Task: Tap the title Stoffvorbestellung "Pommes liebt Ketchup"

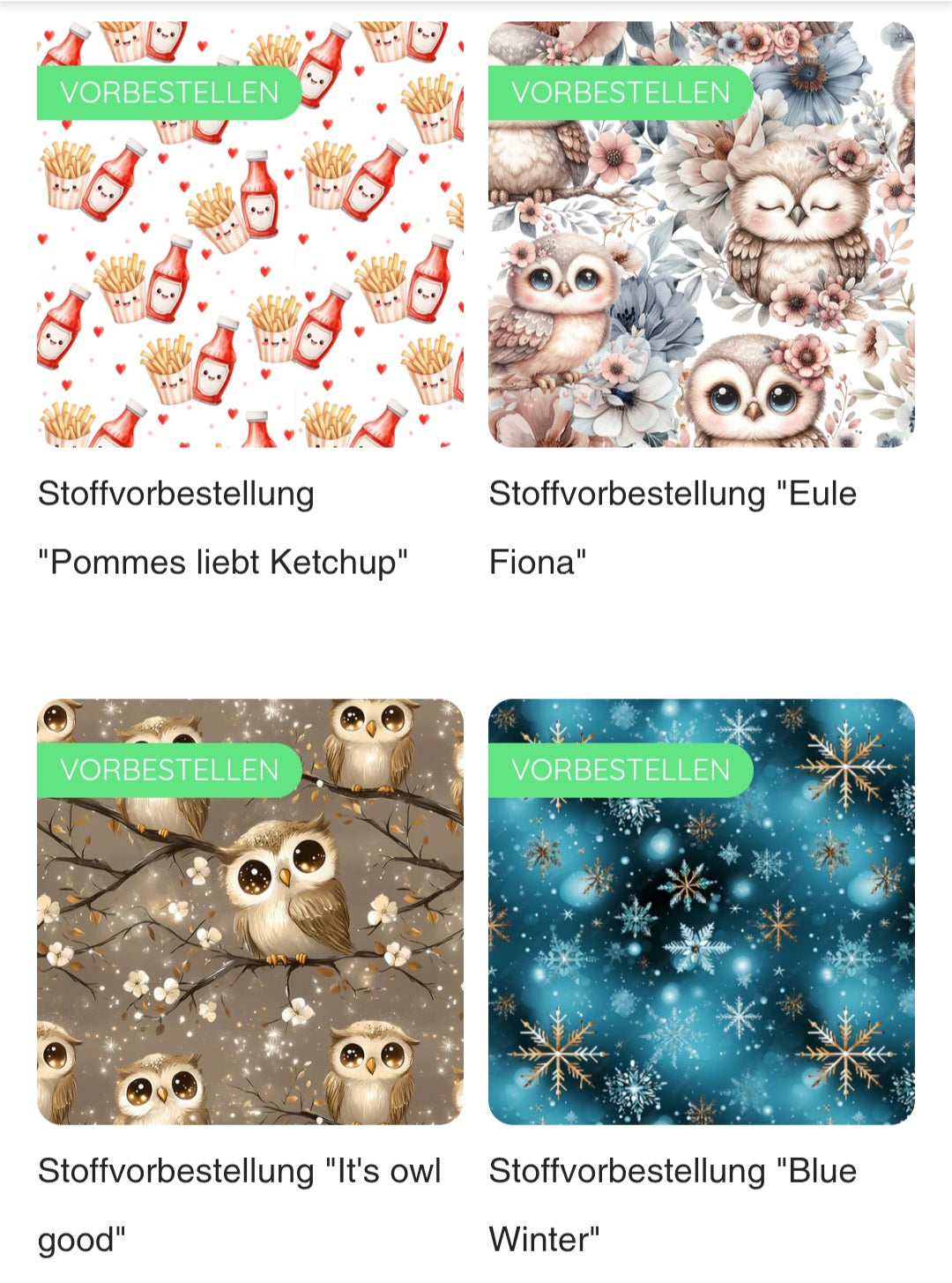Action: (222, 527)
